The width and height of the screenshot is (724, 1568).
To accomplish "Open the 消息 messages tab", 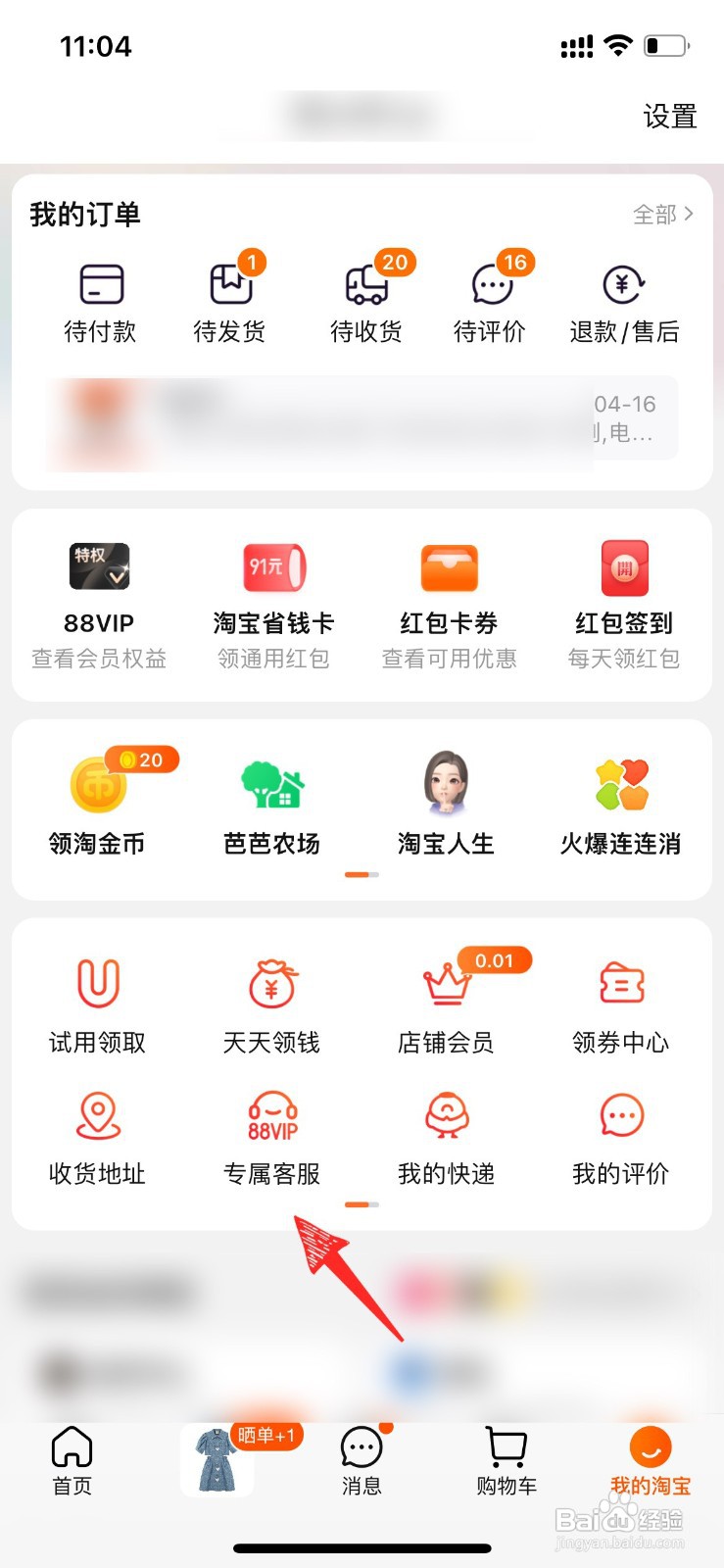I will tap(361, 1460).
